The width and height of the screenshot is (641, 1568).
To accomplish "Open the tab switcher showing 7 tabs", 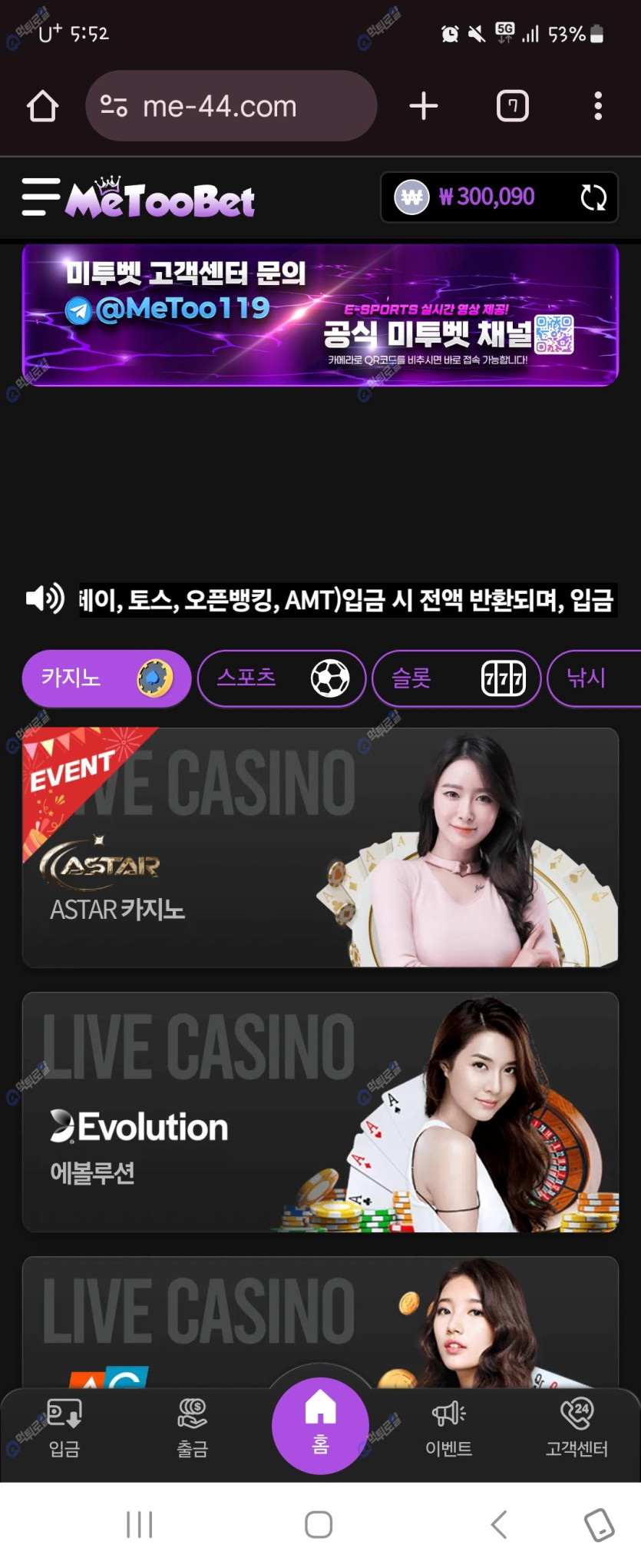I will [x=513, y=106].
